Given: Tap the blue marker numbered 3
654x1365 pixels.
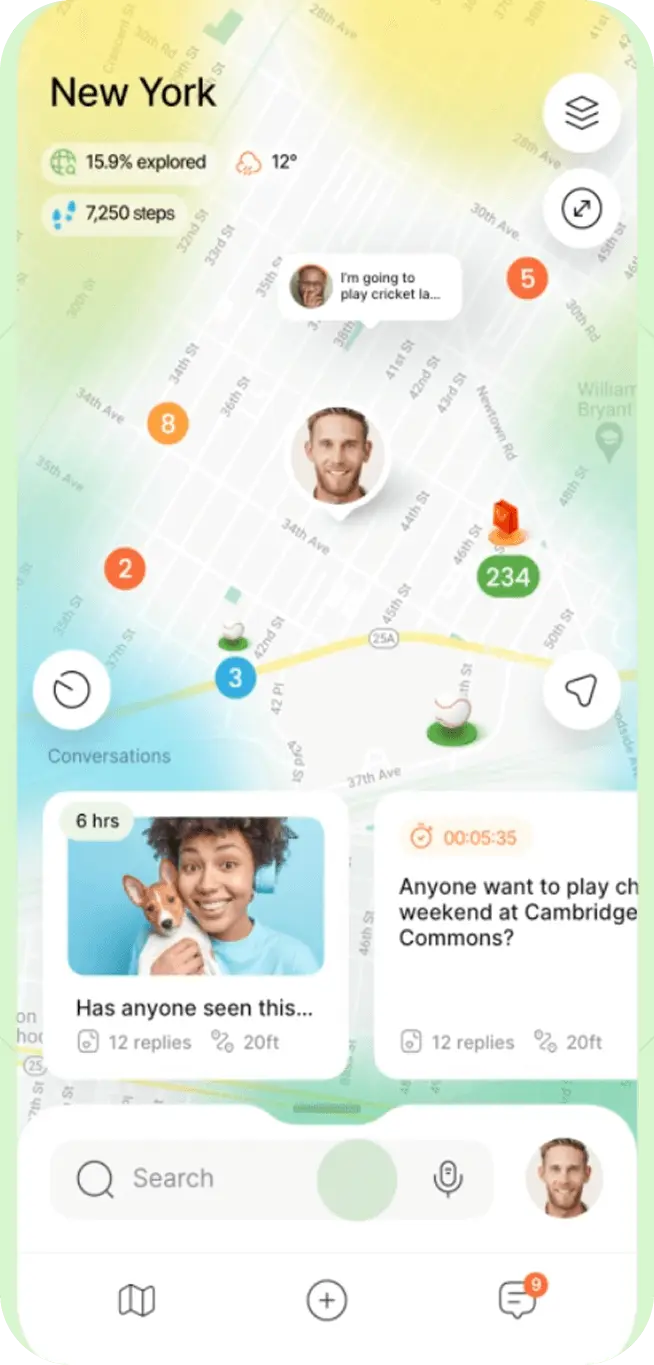Looking at the screenshot, I should pyautogui.click(x=235, y=679).
